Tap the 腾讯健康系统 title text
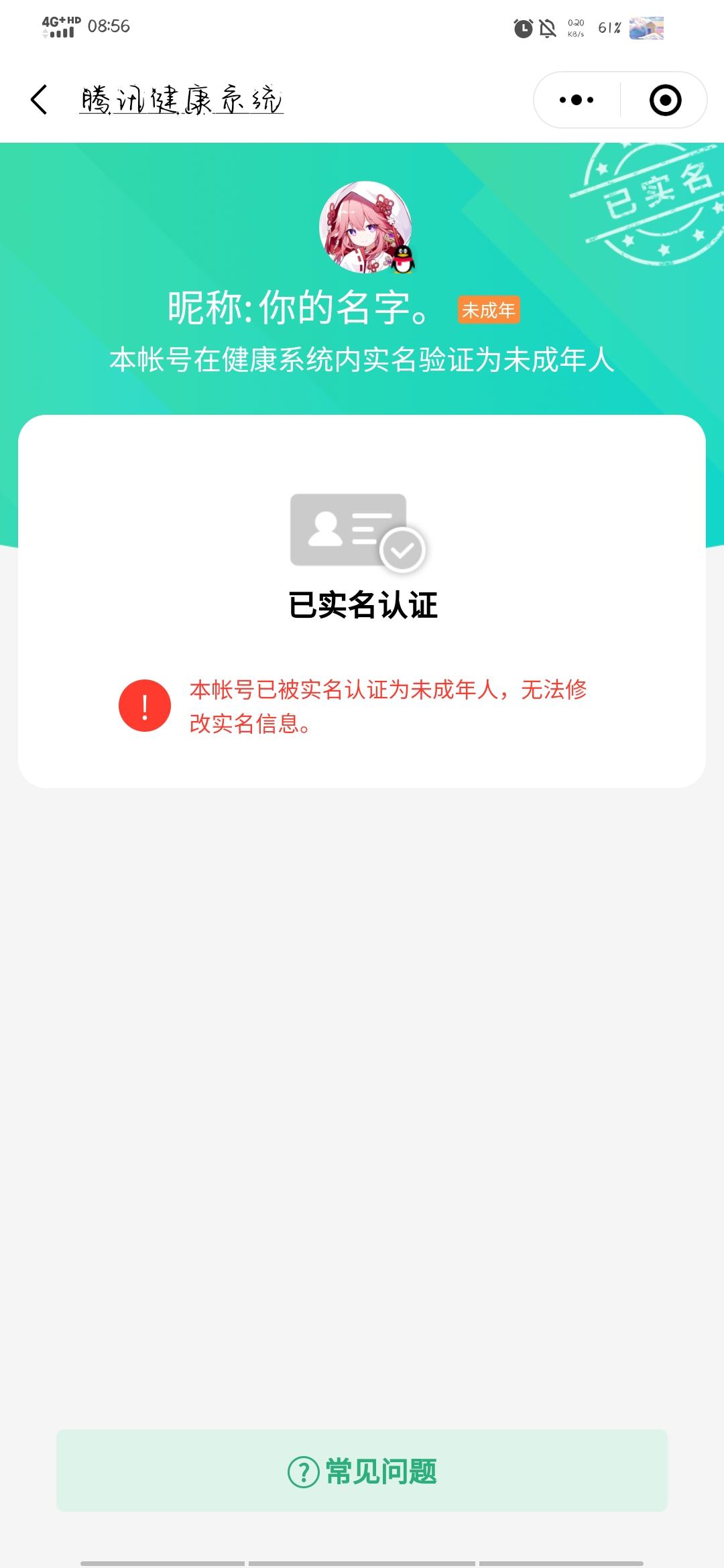This screenshot has height=1568, width=724. 182,99
